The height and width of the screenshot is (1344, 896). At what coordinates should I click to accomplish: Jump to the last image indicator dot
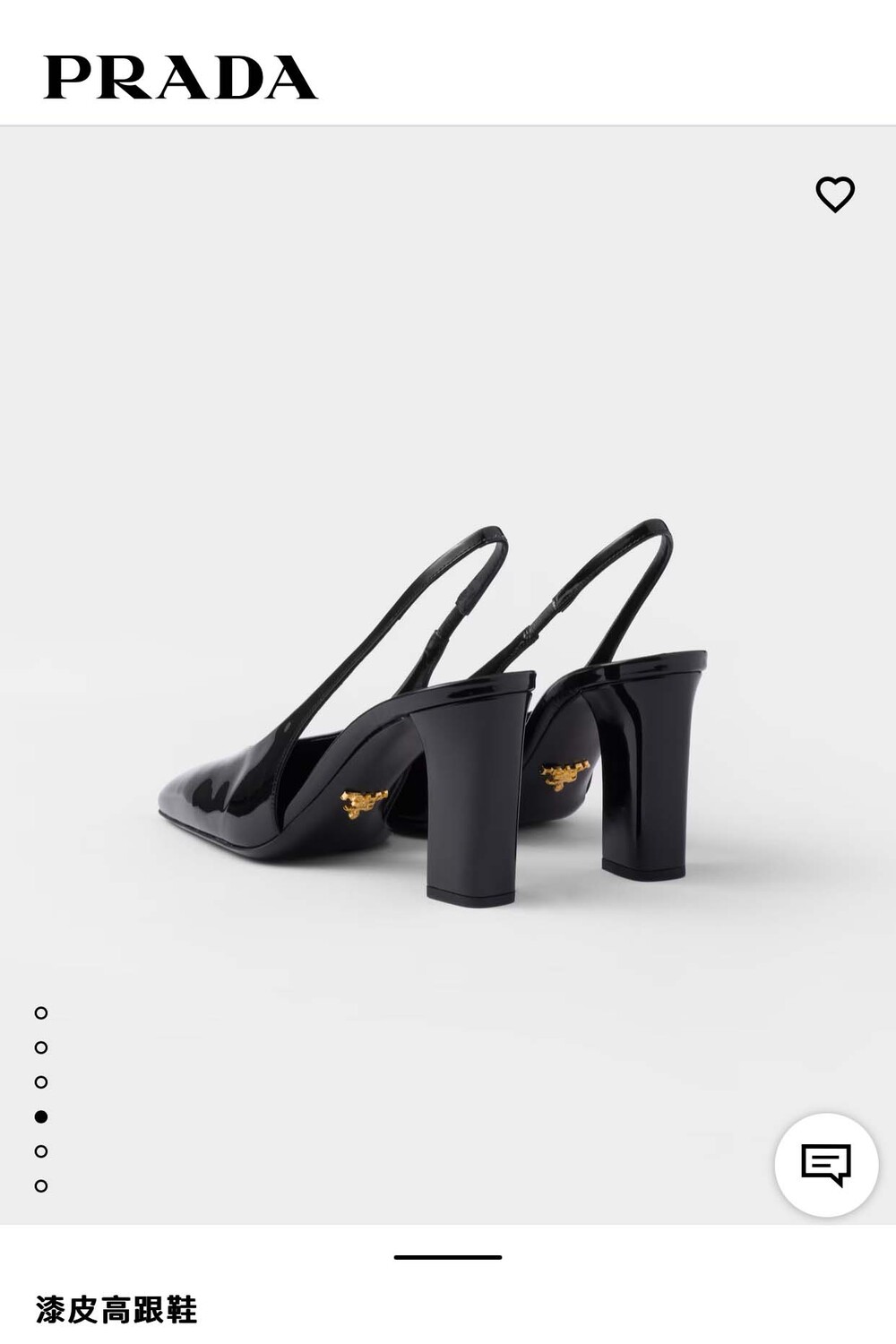pos(41,1186)
